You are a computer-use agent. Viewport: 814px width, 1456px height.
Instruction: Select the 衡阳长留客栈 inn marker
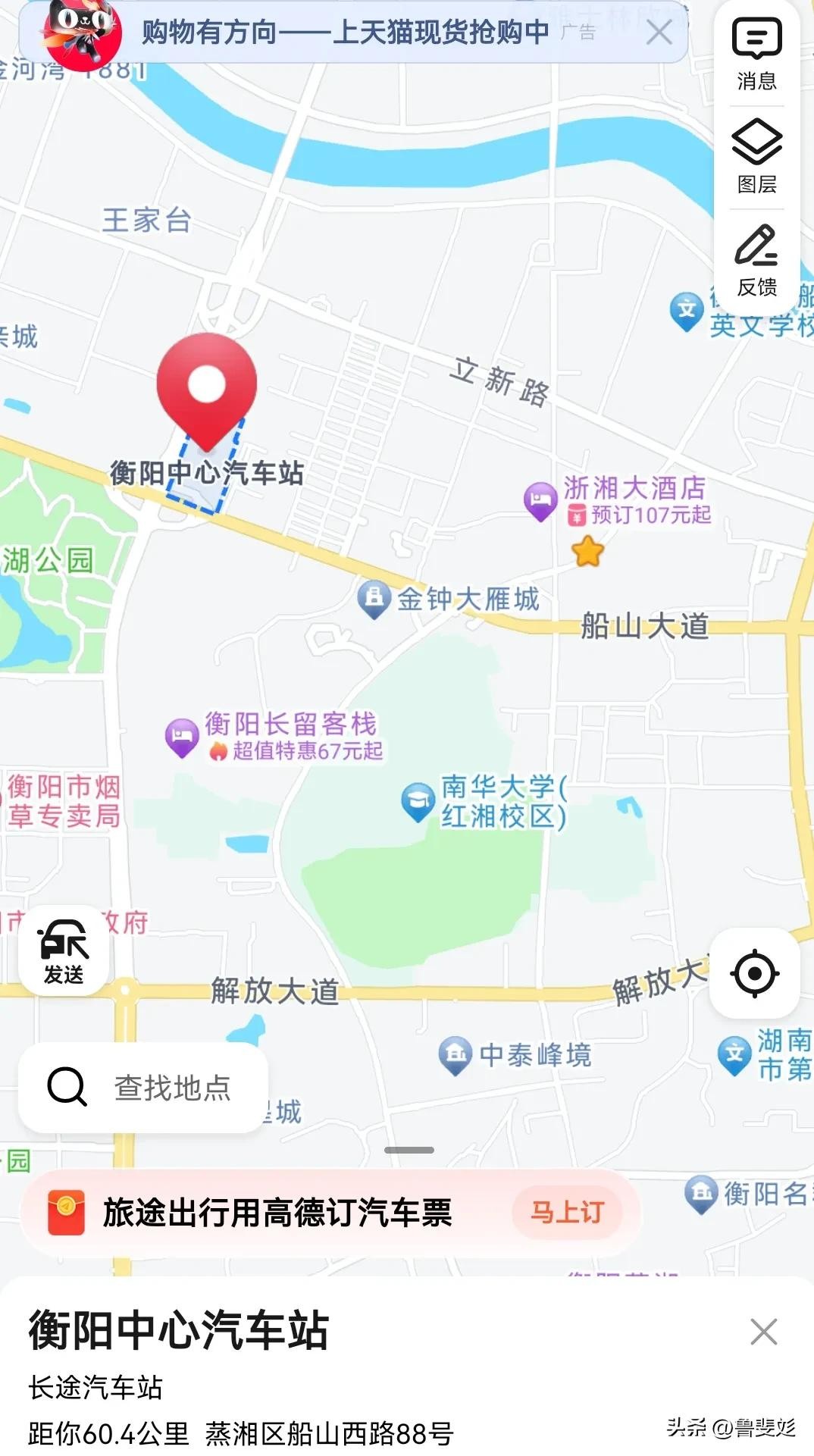[x=182, y=736]
